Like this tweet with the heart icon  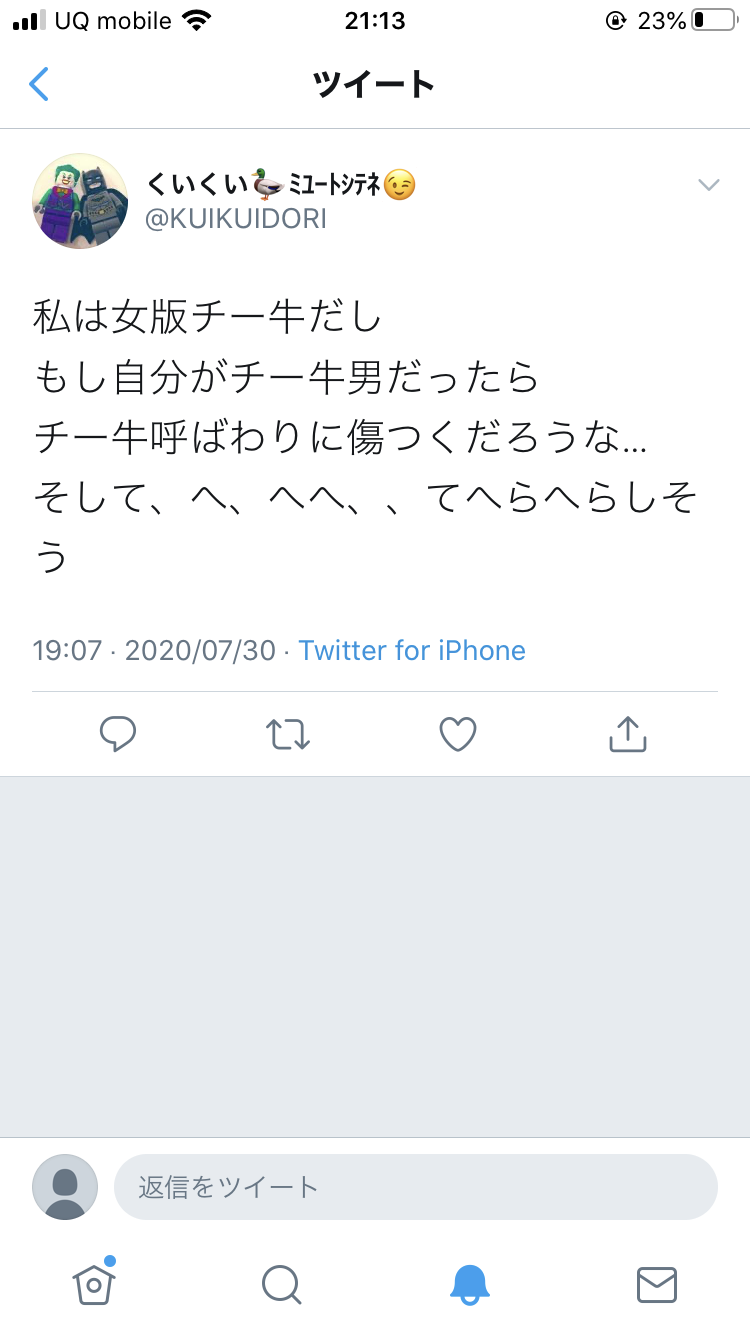click(x=458, y=735)
